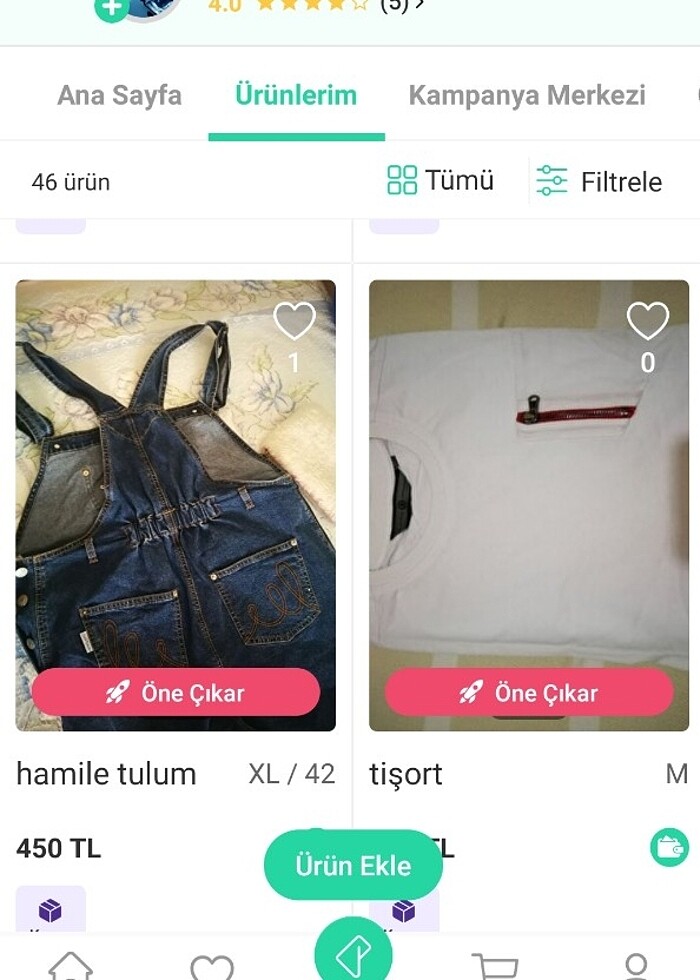
Task: Open favorites heart in bottom bar
Action: coord(211,964)
